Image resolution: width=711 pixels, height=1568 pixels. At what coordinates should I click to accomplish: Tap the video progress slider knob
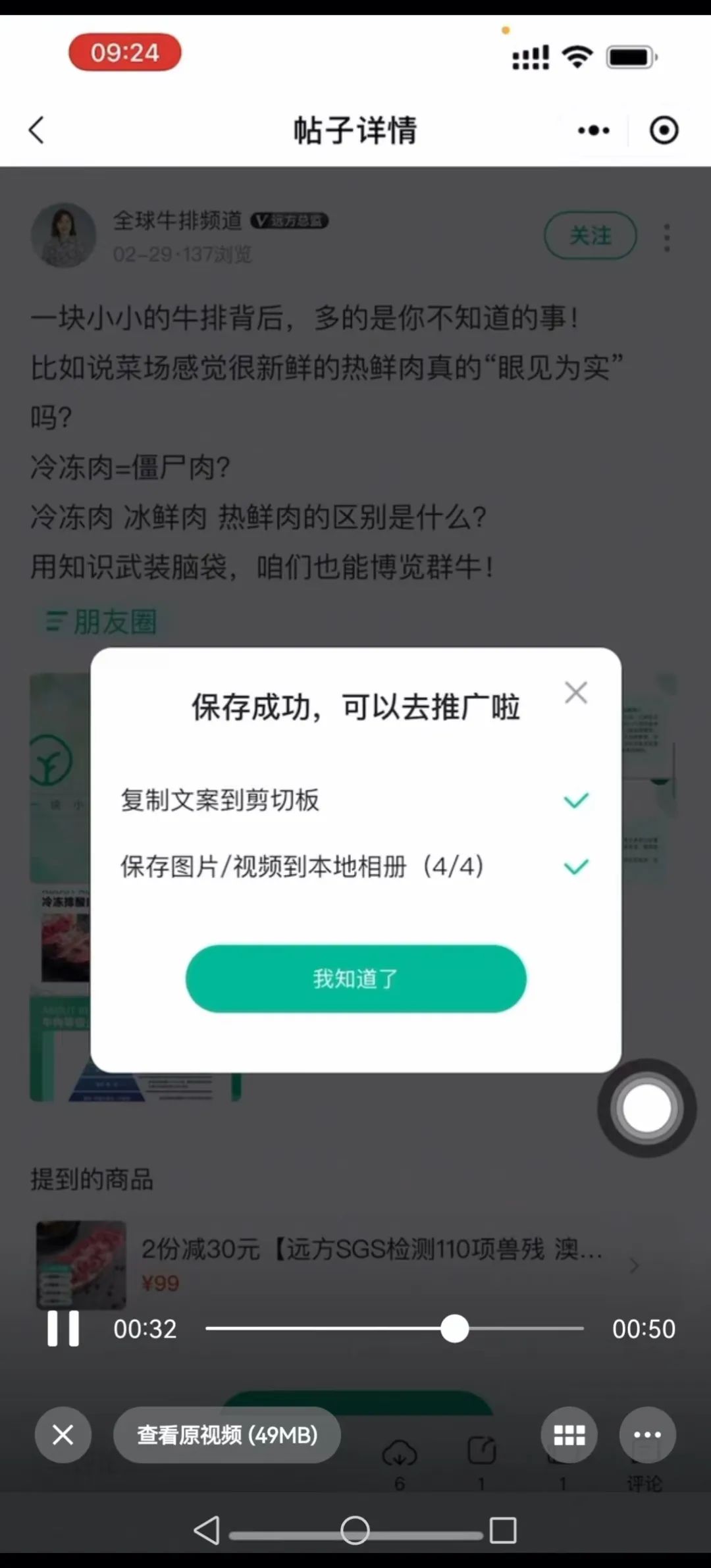pos(454,1328)
